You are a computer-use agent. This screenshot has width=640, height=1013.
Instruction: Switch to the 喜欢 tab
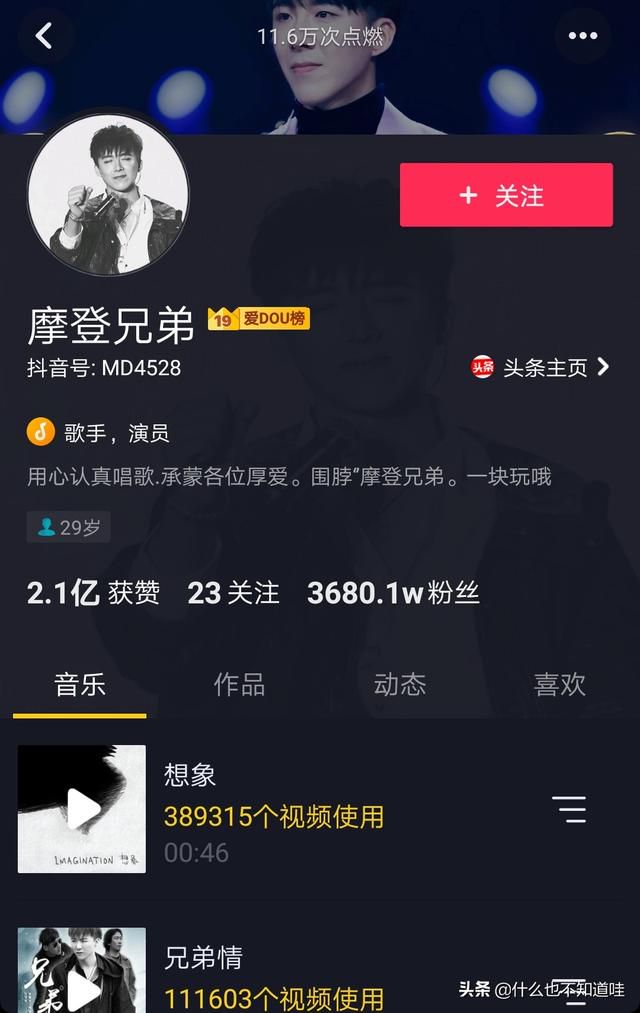click(x=560, y=685)
